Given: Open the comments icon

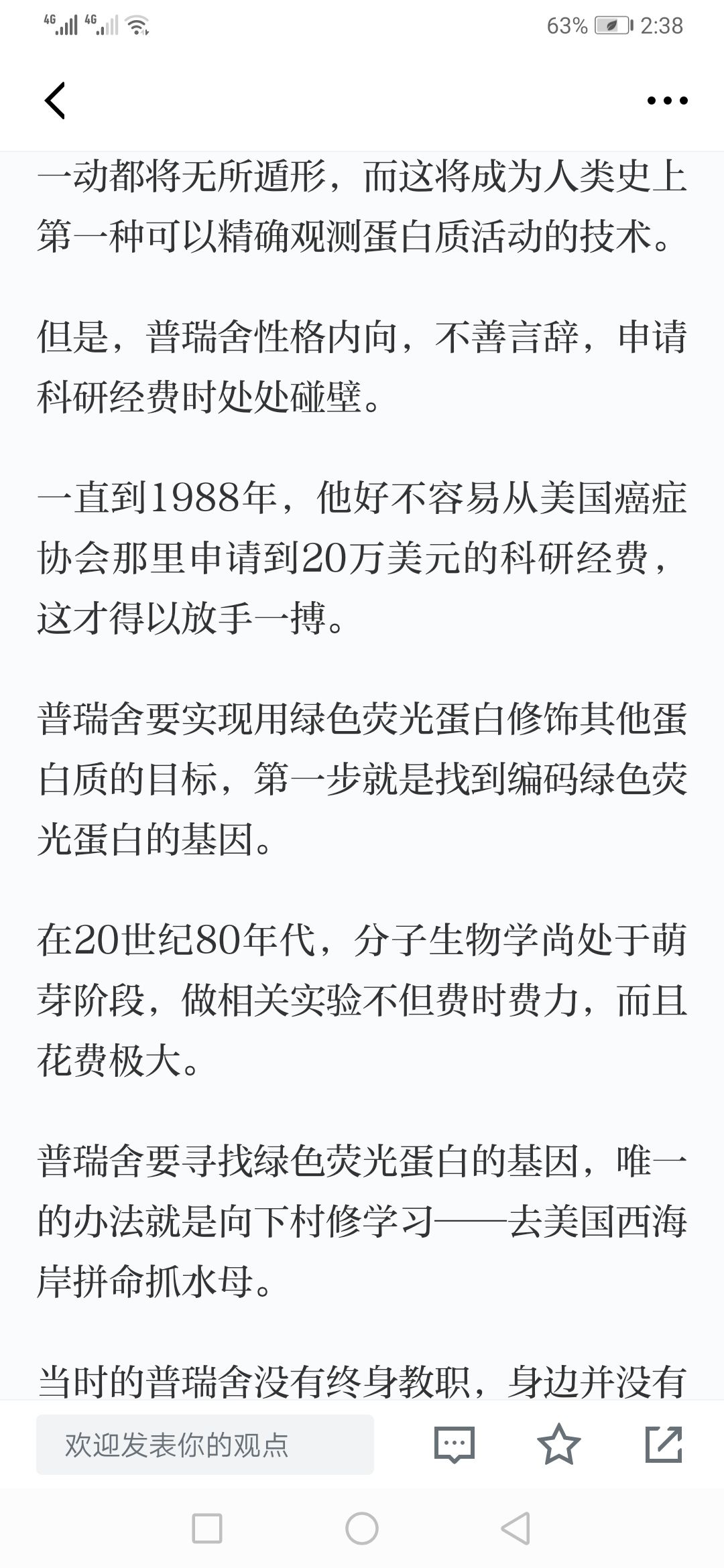Looking at the screenshot, I should [455, 1444].
